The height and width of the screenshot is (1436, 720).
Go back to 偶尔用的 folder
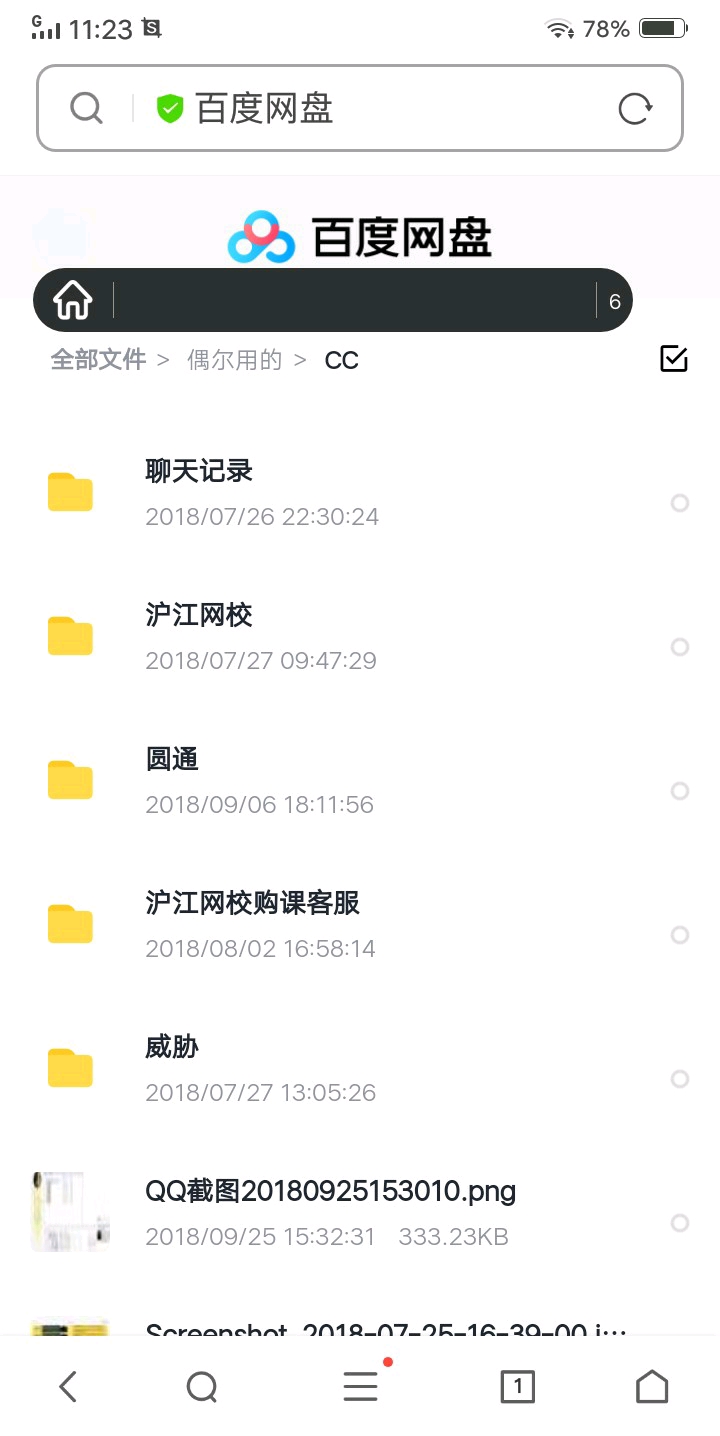click(235, 360)
